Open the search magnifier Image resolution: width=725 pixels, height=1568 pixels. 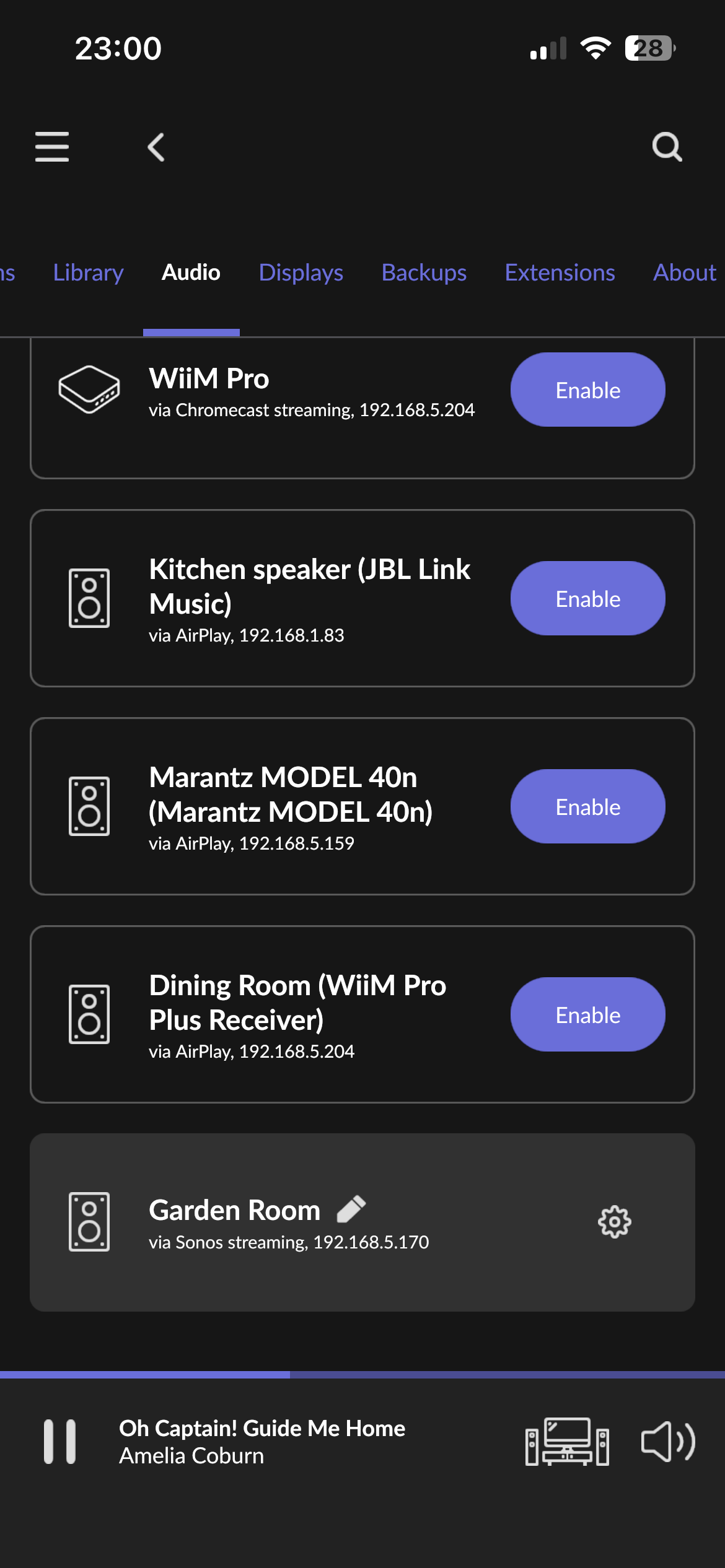coord(667,147)
